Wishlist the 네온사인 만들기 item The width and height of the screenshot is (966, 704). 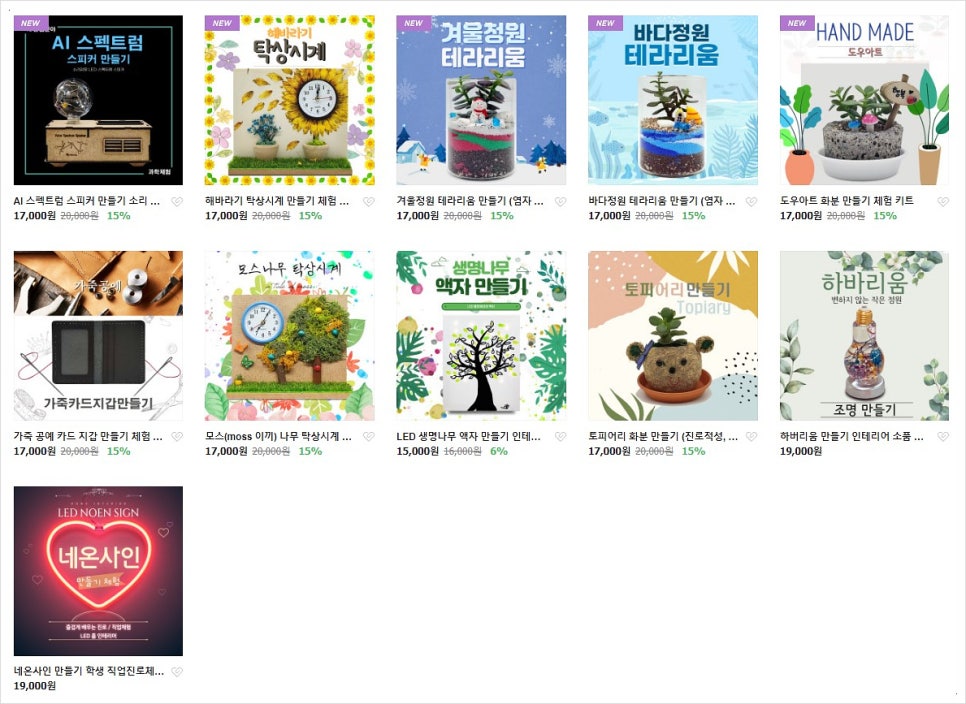tap(177, 672)
